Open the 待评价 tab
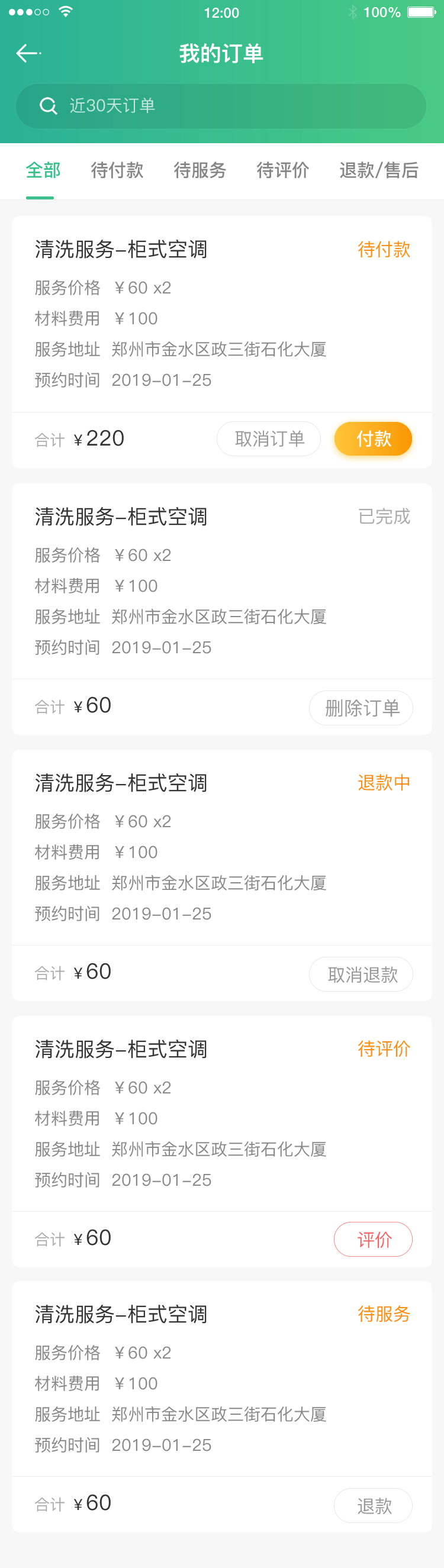 point(282,170)
